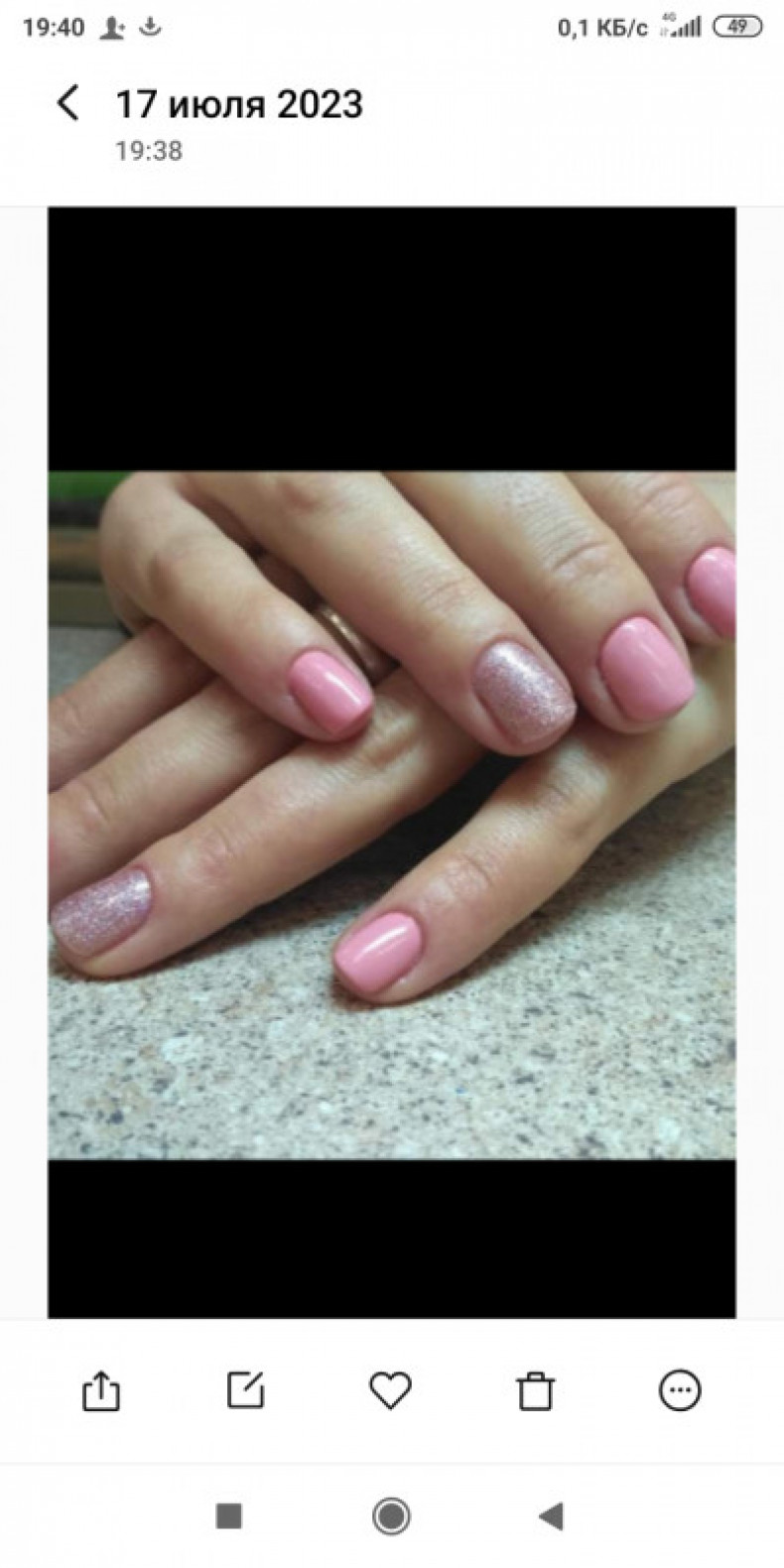Edit the photo
This screenshot has width=784, height=1568.
point(245,1390)
